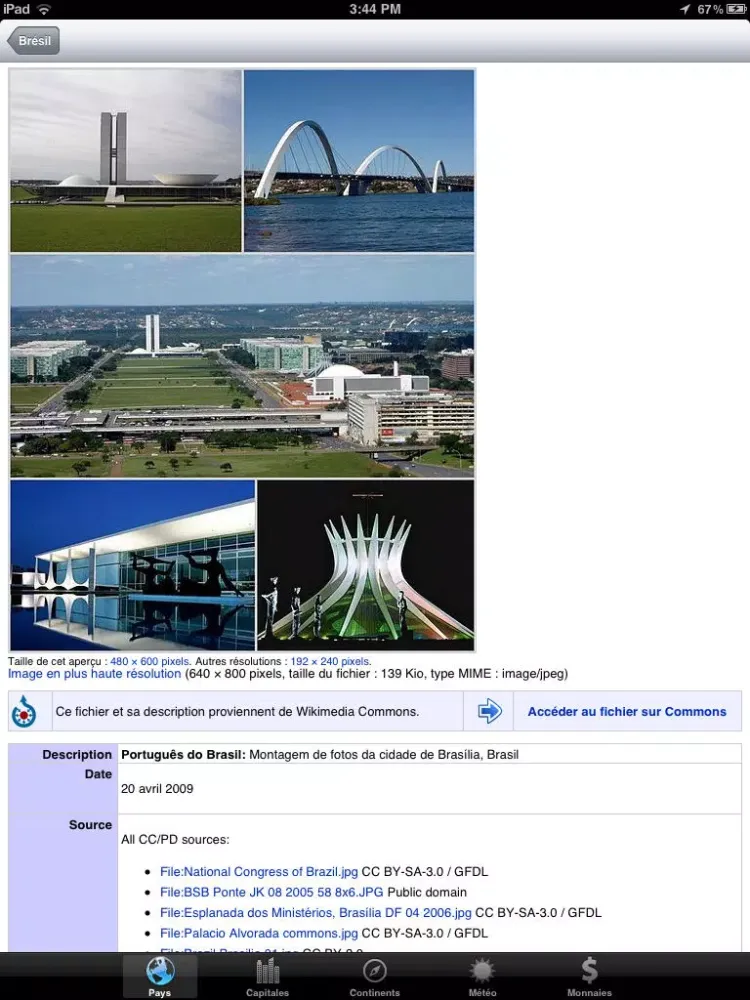Viewport: 750px width, 1000px height.
Task: Open File:National Congress of Brazil.jpg link
Action: [x=258, y=872]
